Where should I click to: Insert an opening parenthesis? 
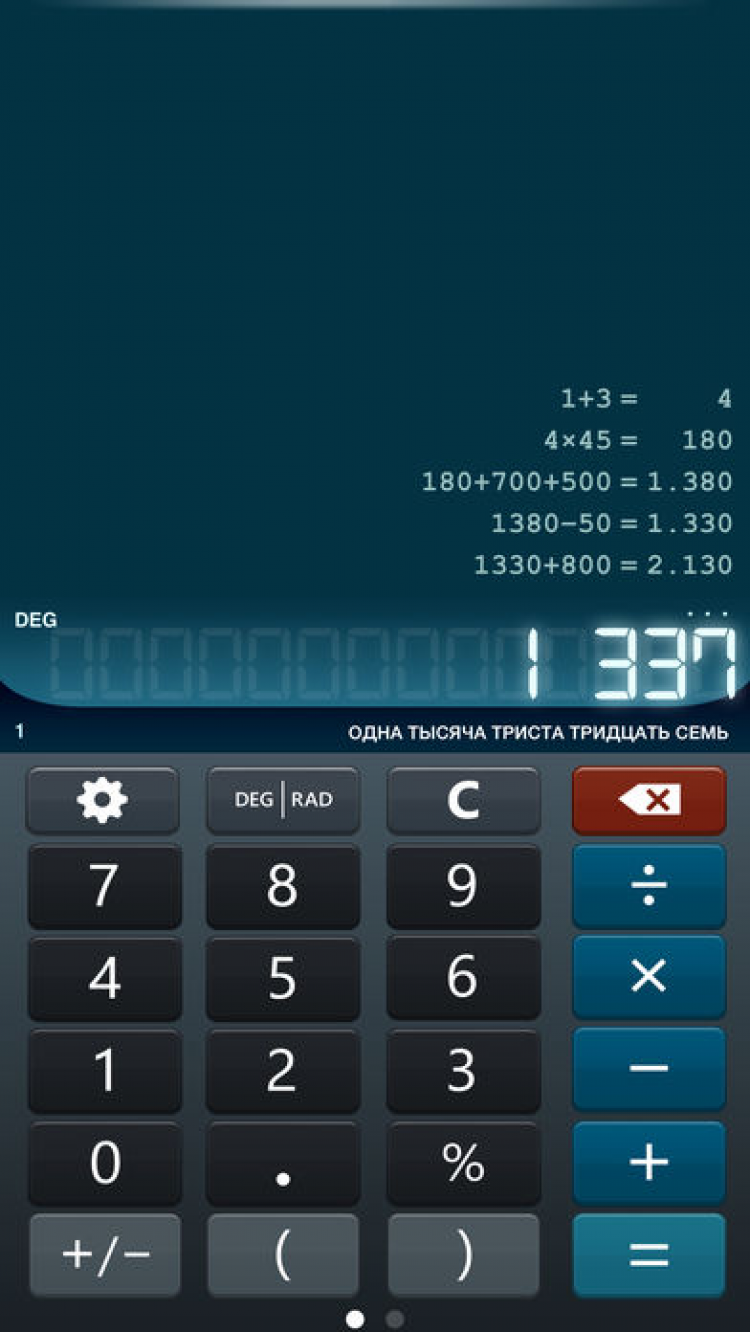pyautogui.click(x=283, y=1255)
